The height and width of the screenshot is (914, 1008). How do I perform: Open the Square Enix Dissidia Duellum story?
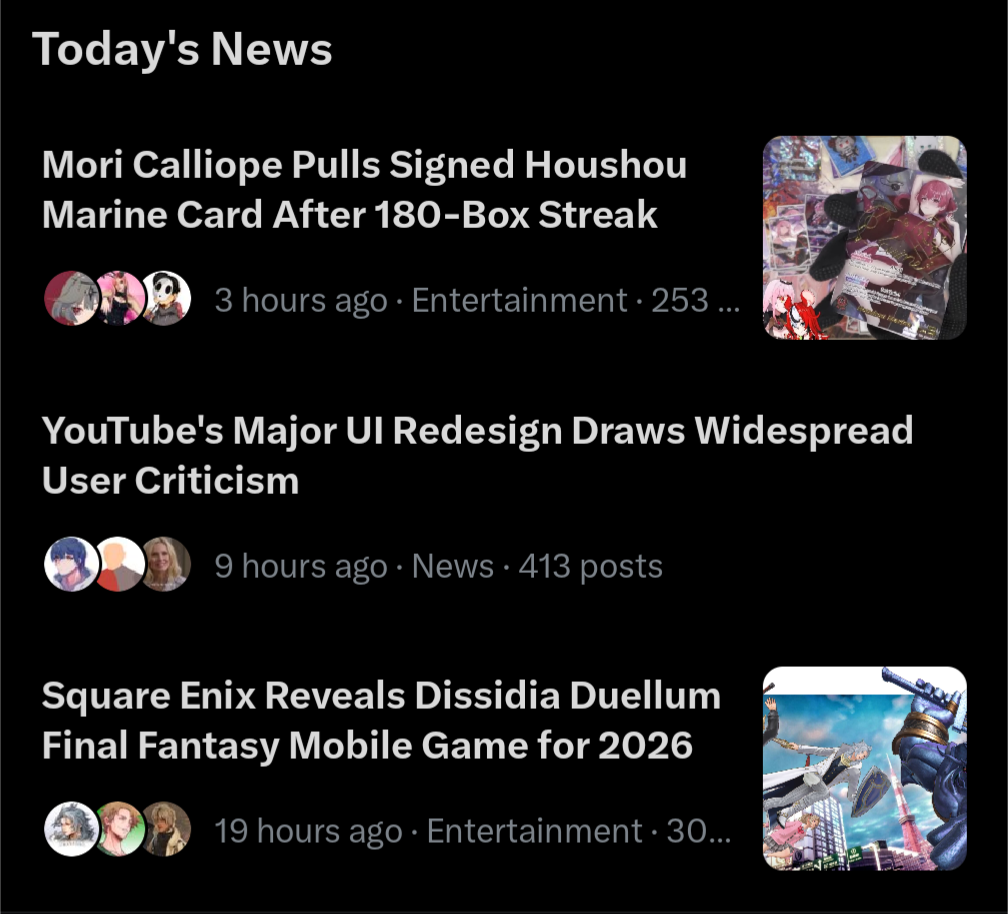[380, 720]
